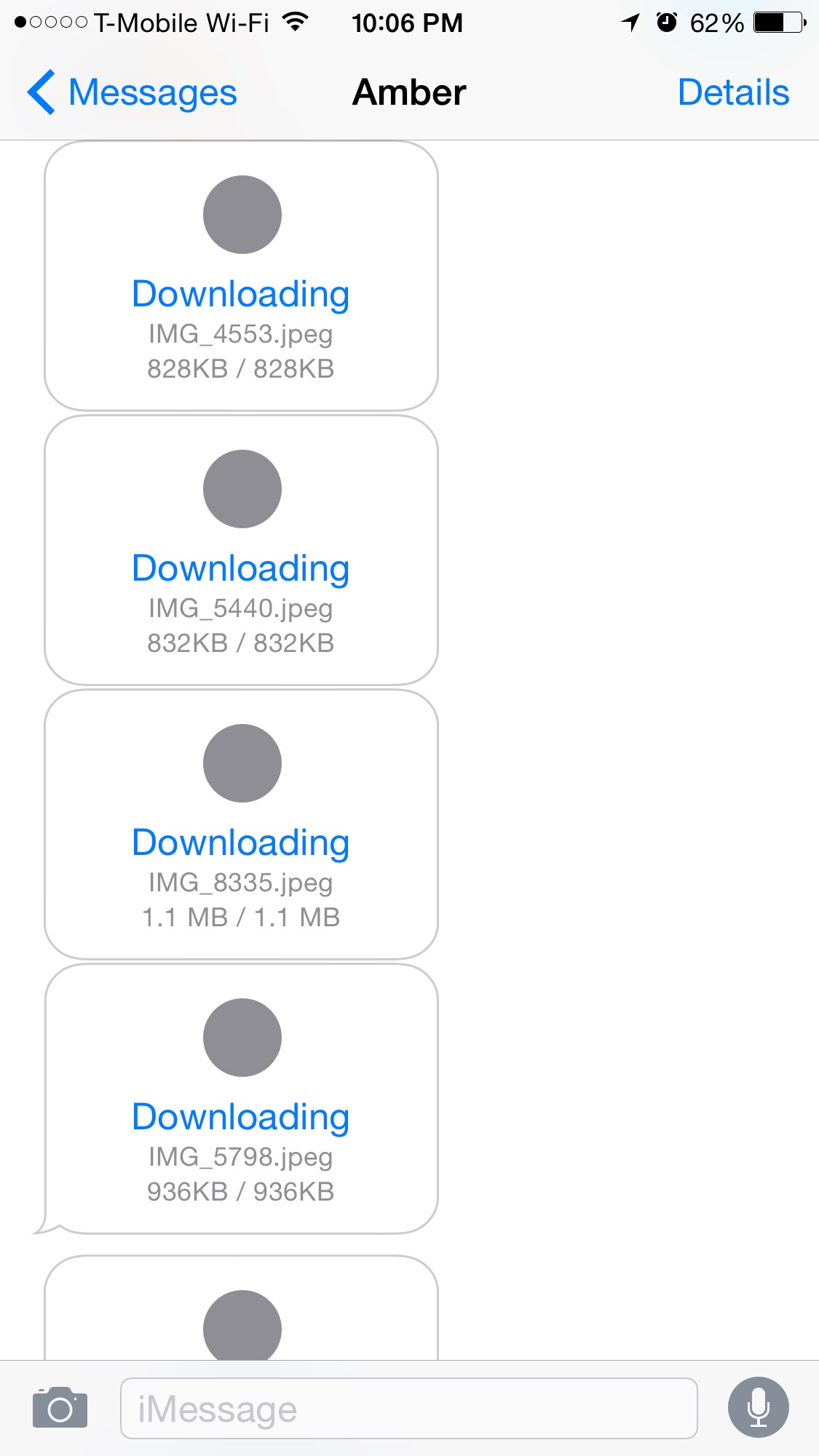Open the IMG_5440.jpeg attachment
Screen dimensions: 819x1456
[x=241, y=551]
